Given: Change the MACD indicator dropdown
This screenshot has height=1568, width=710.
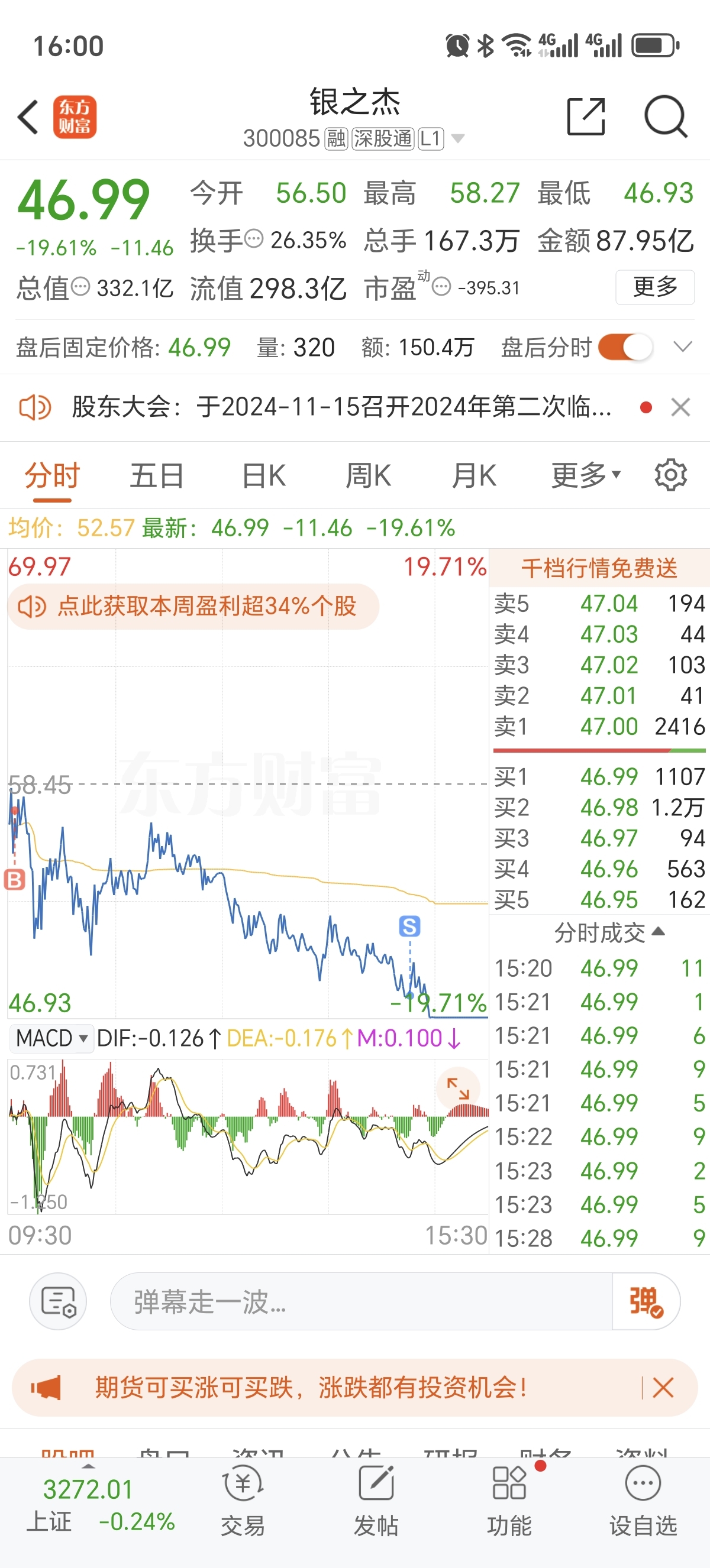Looking at the screenshot, I should point(53,1038).
